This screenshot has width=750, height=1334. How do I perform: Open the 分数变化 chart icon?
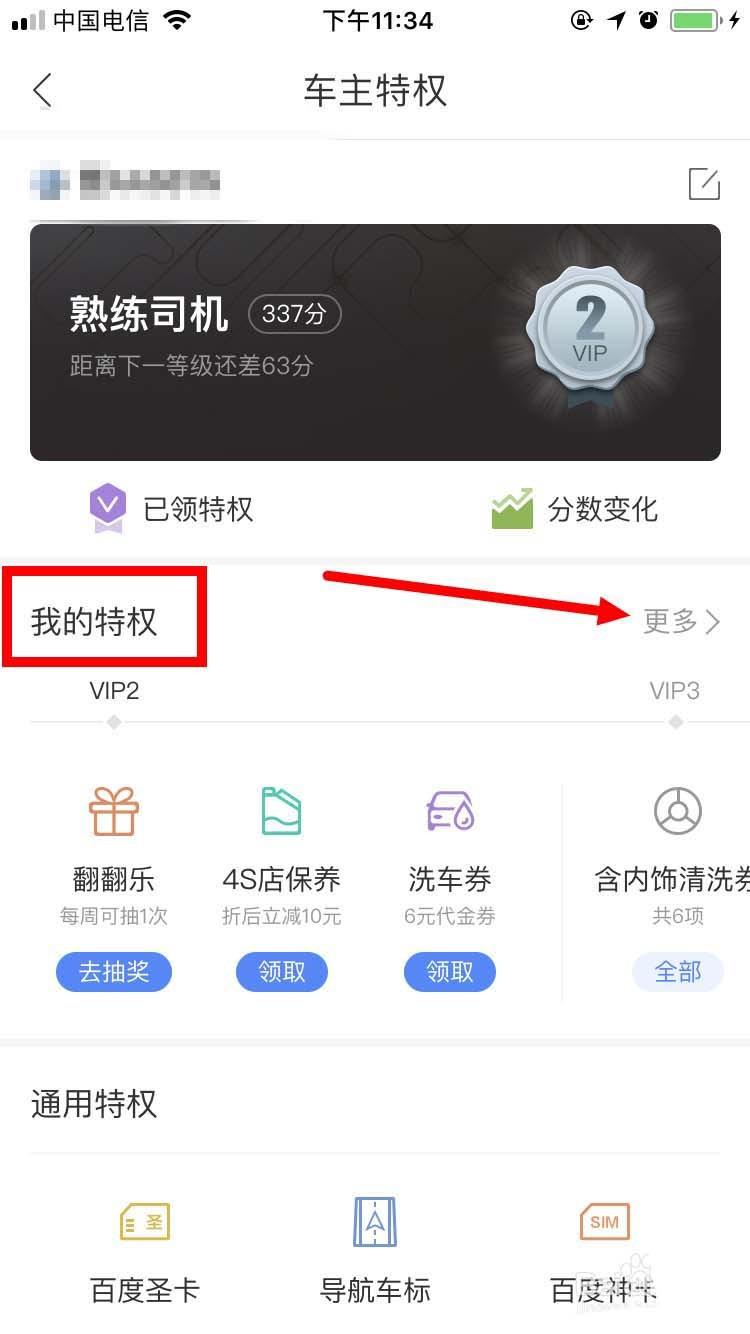512,509
